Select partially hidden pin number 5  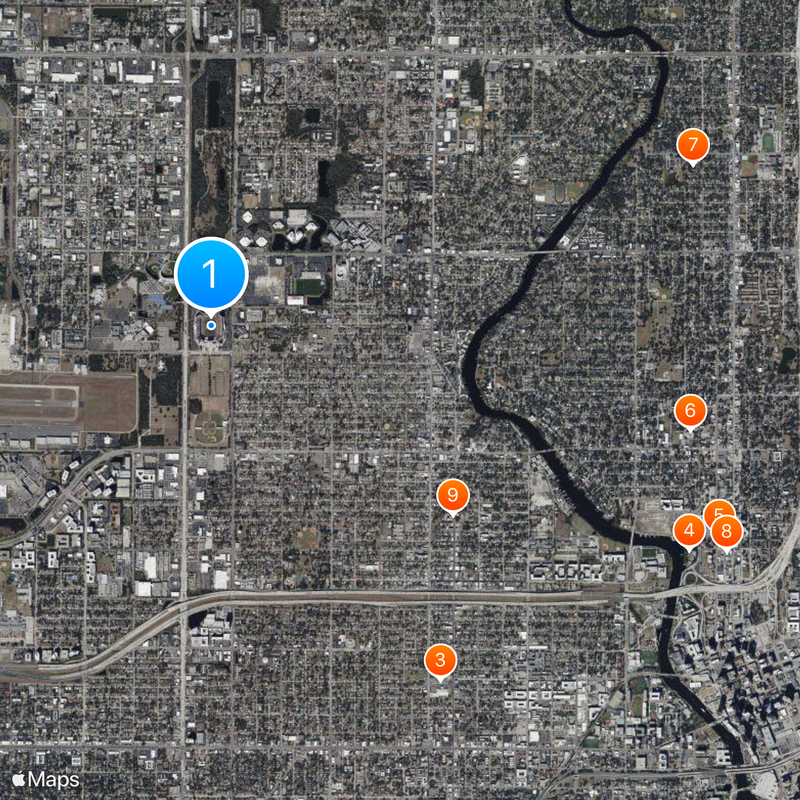tap(716, 509)
